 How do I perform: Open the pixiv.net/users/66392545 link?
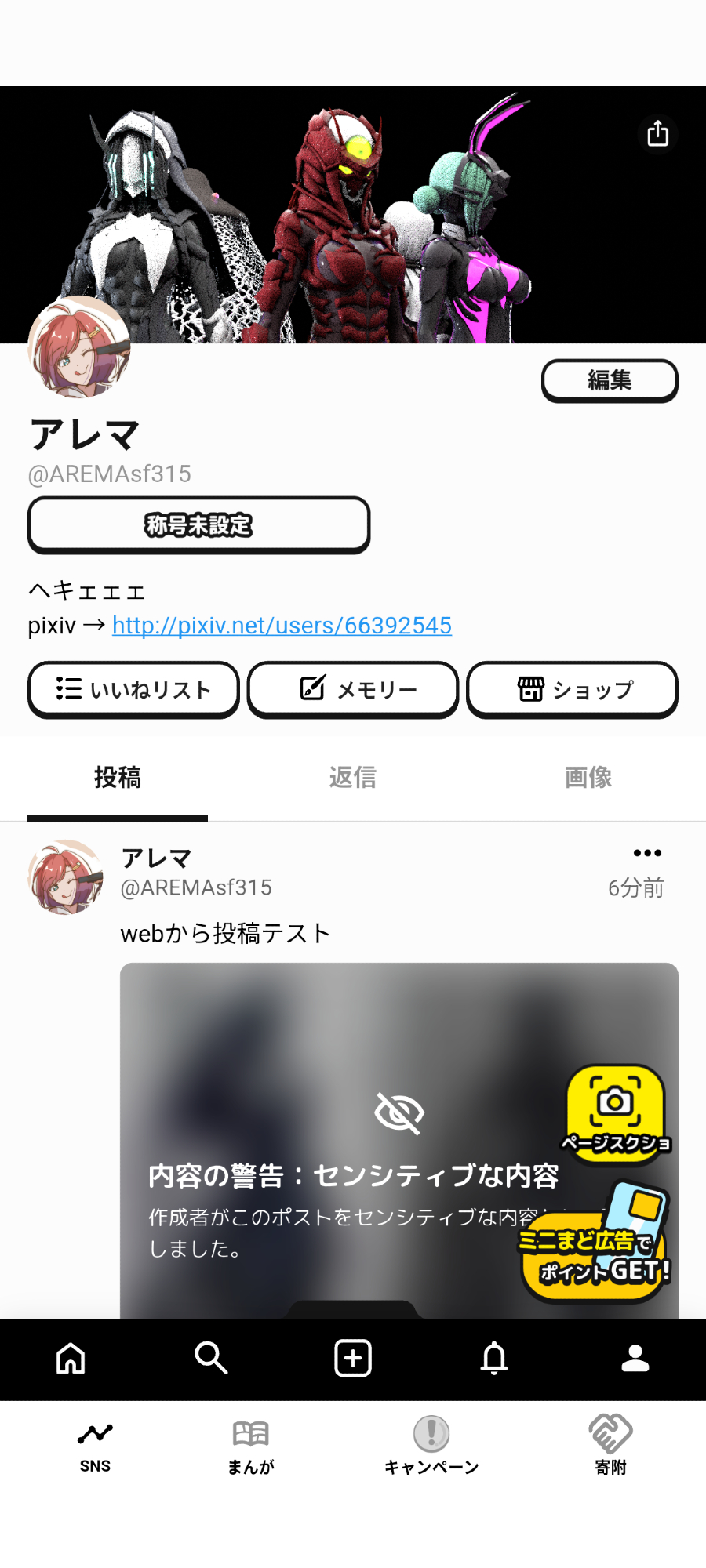(282, 626)
